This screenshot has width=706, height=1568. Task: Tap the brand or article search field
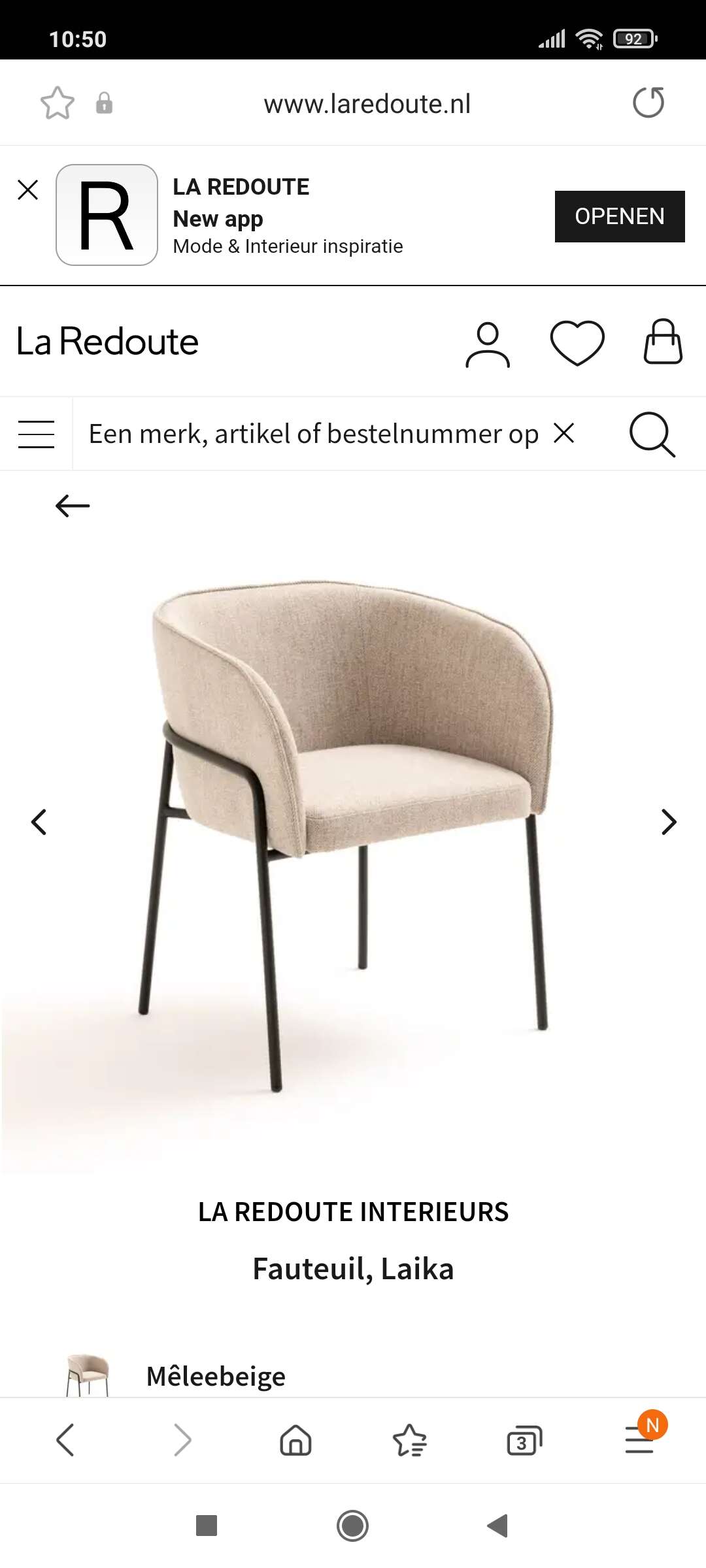314,434
